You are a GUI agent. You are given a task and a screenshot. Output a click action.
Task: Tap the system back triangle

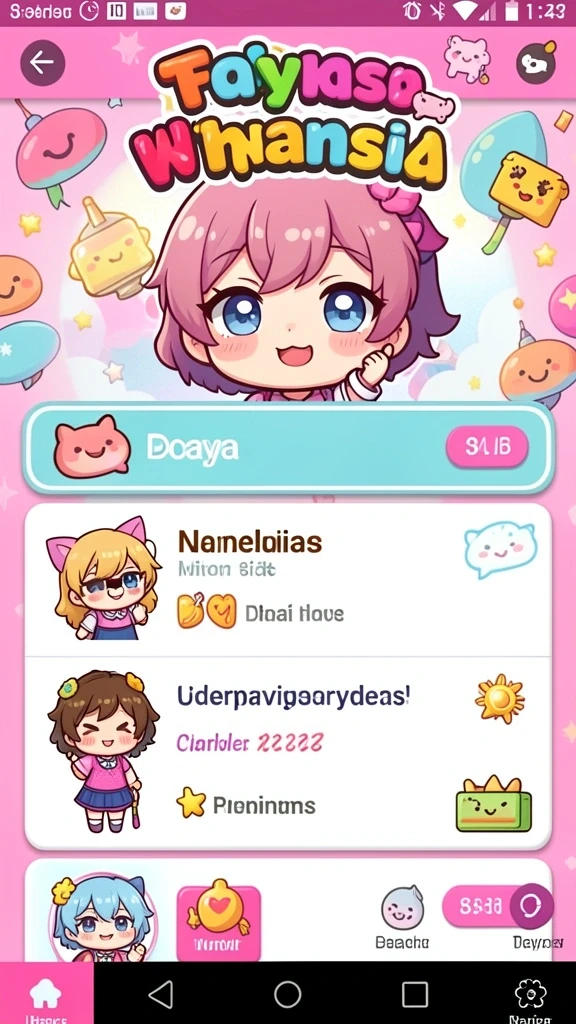[x=160, y=994]
